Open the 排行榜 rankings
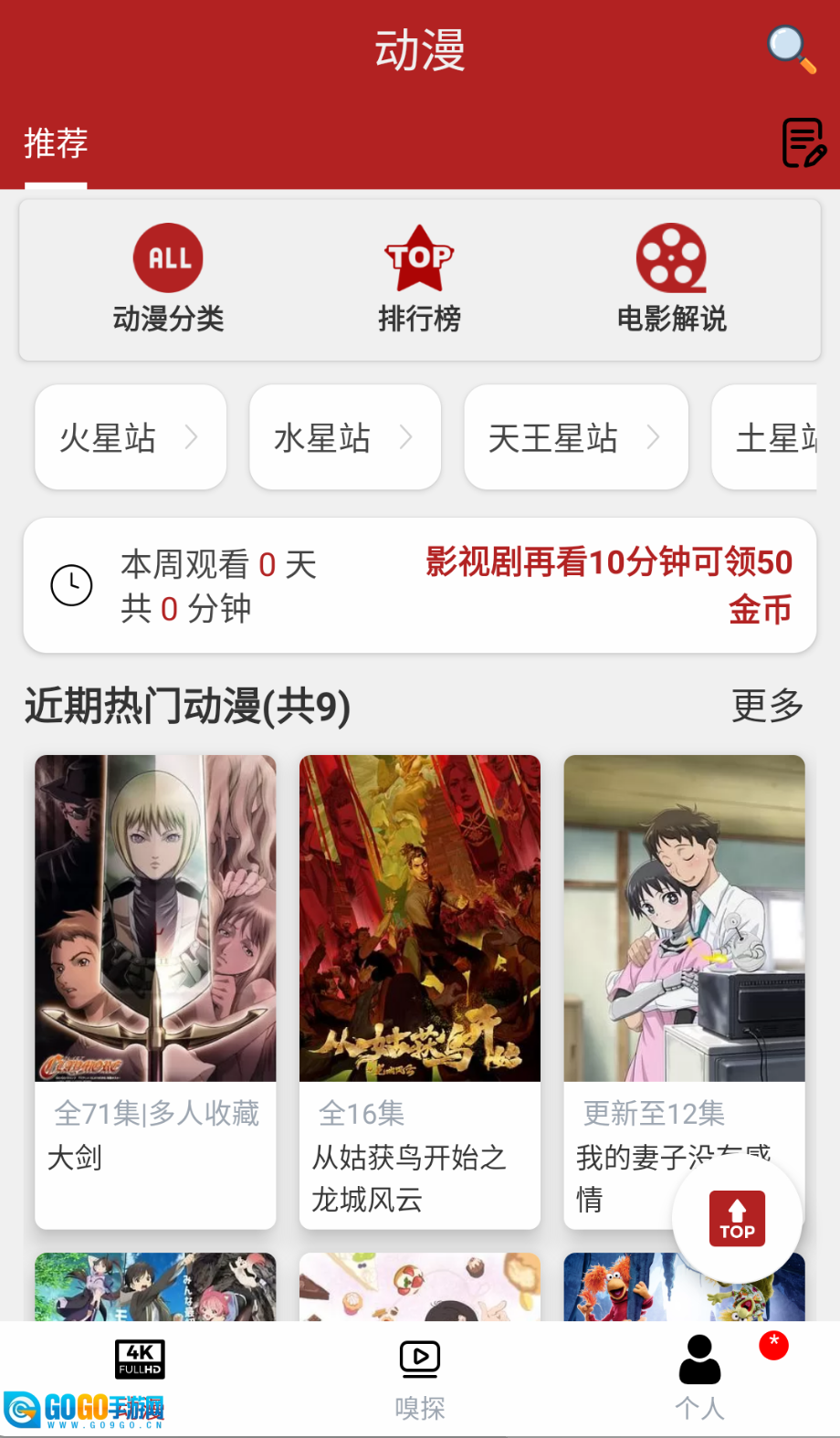The height and width of the screenshot is (1438, 840). click(x=419, y=278)
